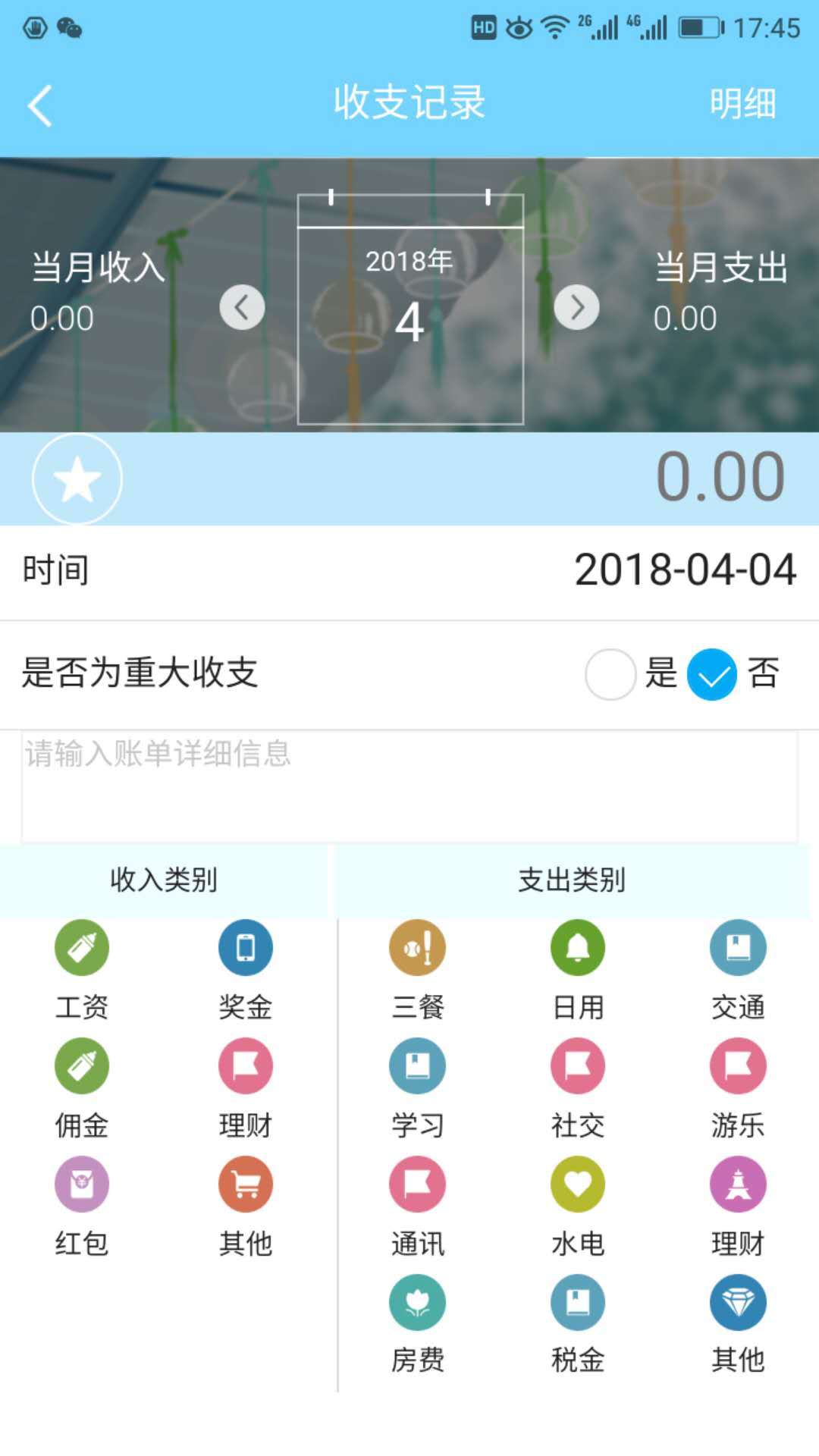
Task: Pick 日用 expense category
Action: click(578, 948)
